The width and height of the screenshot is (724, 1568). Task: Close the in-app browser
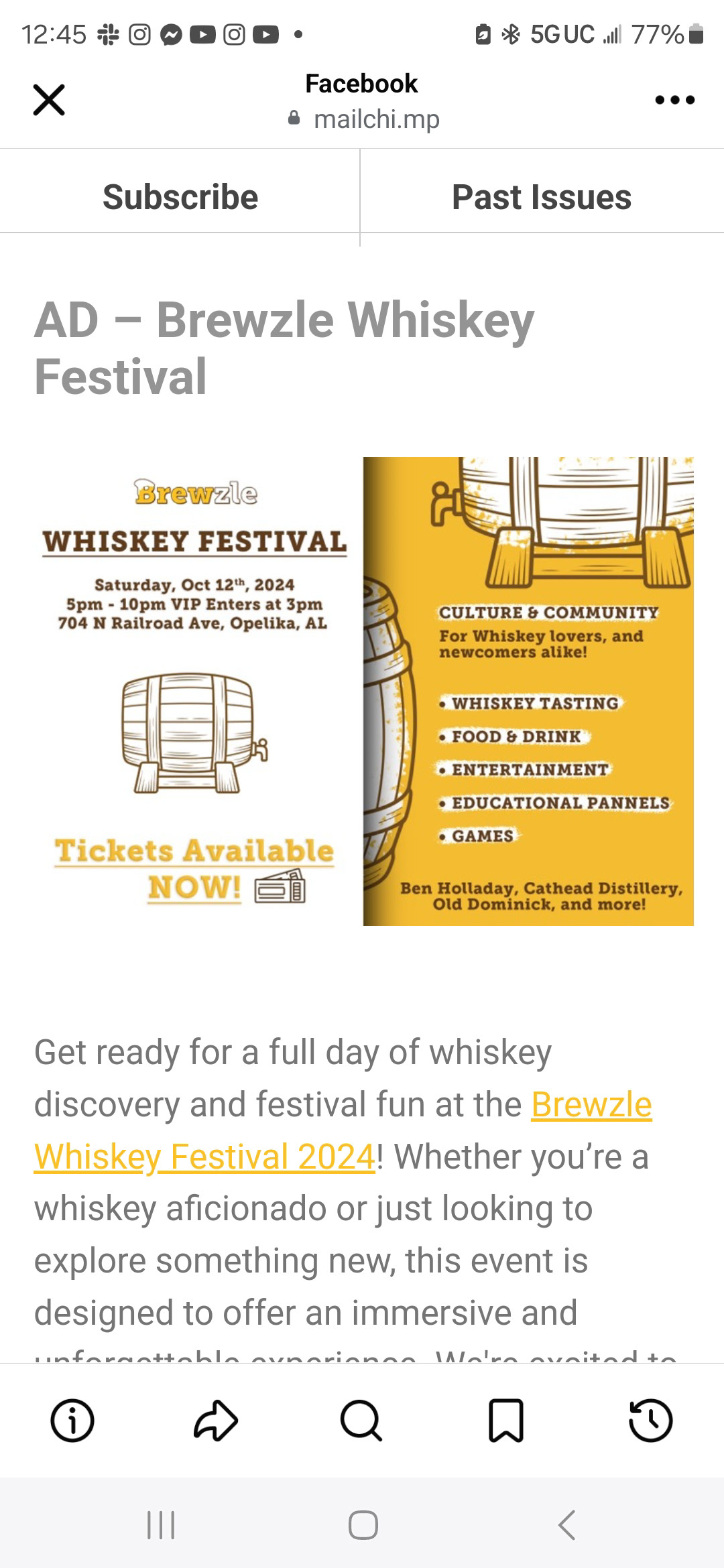coord(49,101)
